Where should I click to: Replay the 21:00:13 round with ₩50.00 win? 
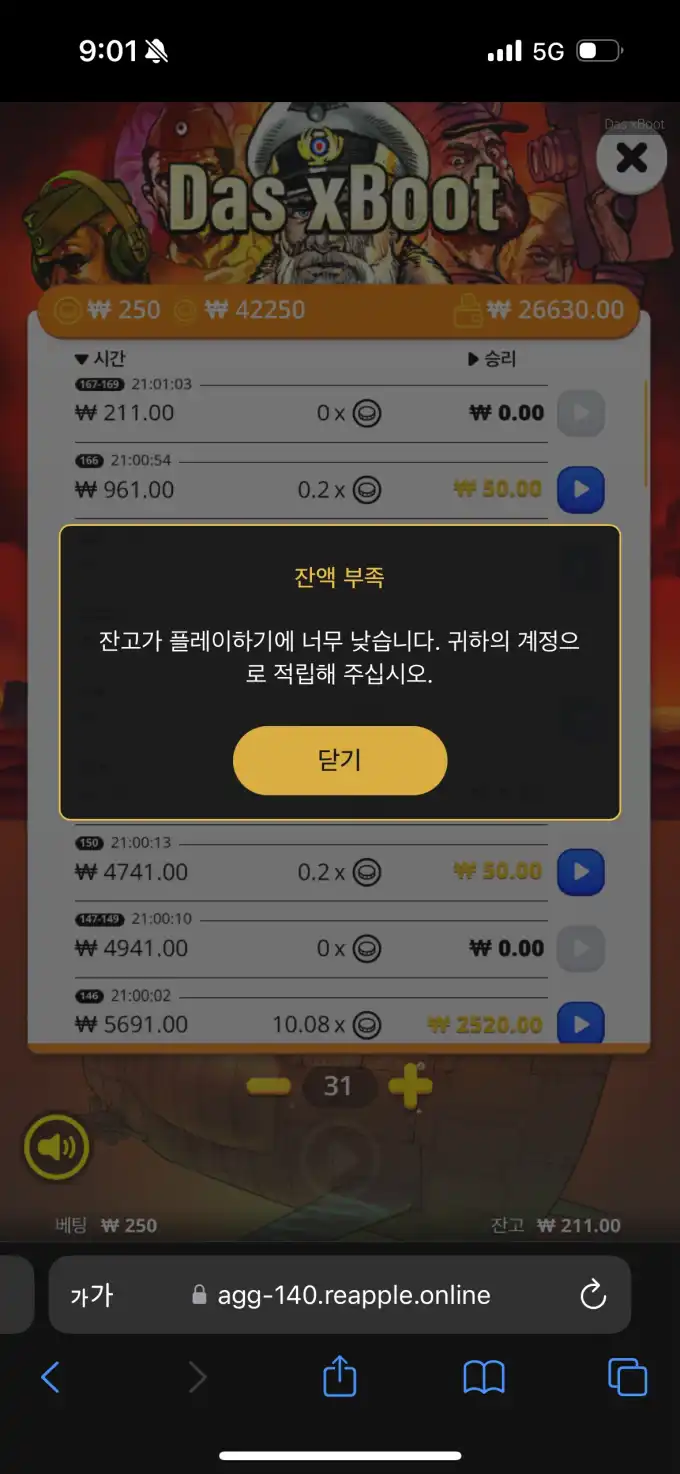[580, 872]
